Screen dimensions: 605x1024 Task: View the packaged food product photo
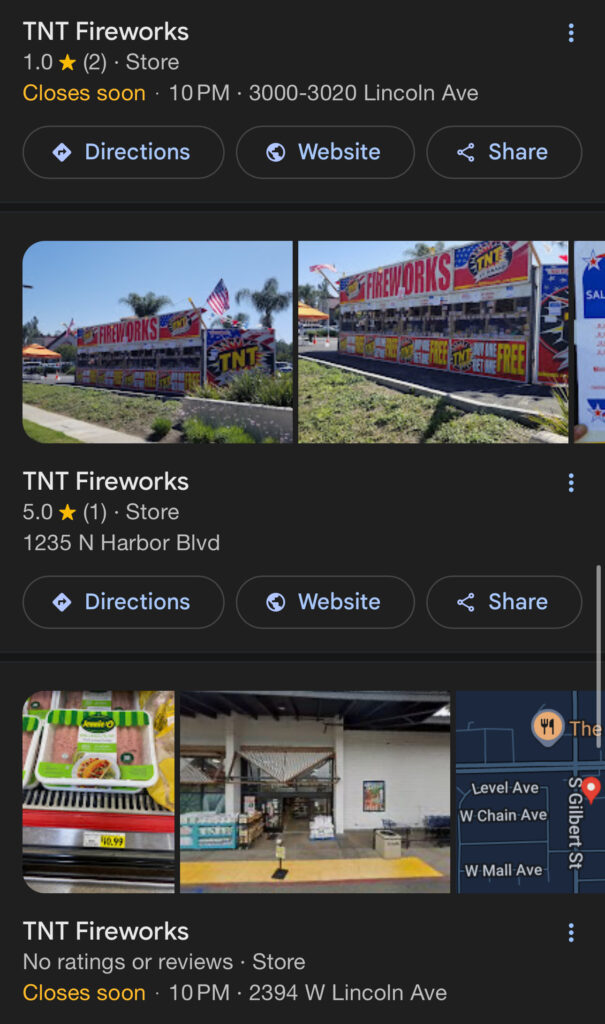point(98,791)
